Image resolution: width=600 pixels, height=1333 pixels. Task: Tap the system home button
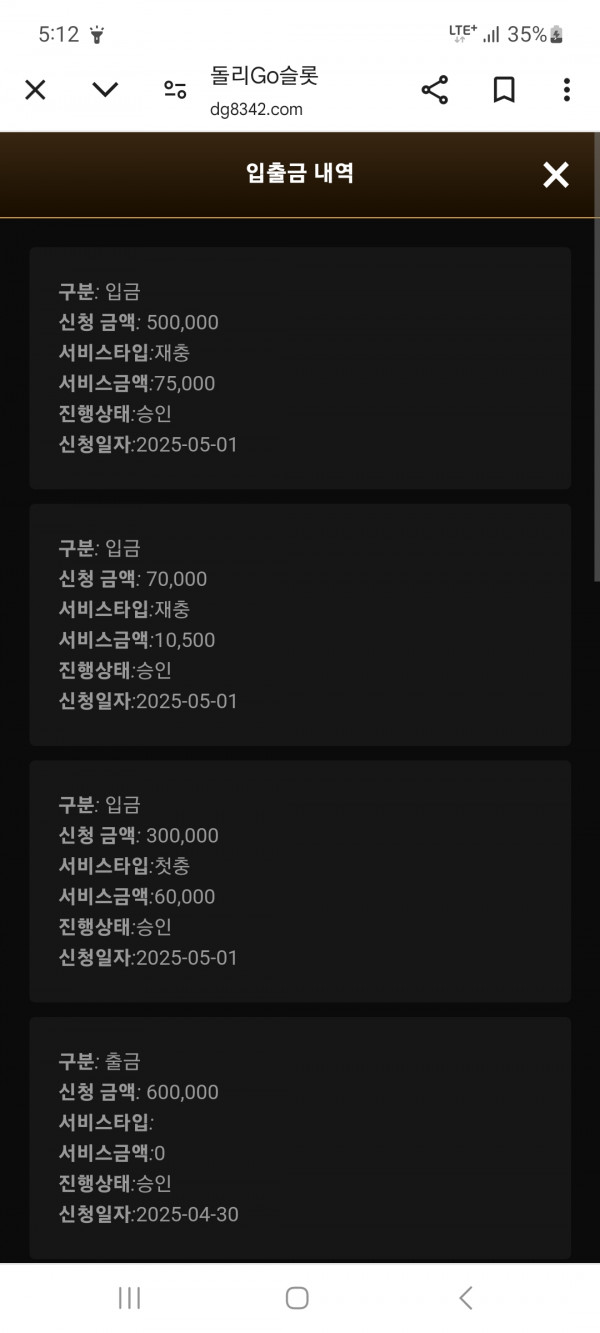(x=297, y=1298)
